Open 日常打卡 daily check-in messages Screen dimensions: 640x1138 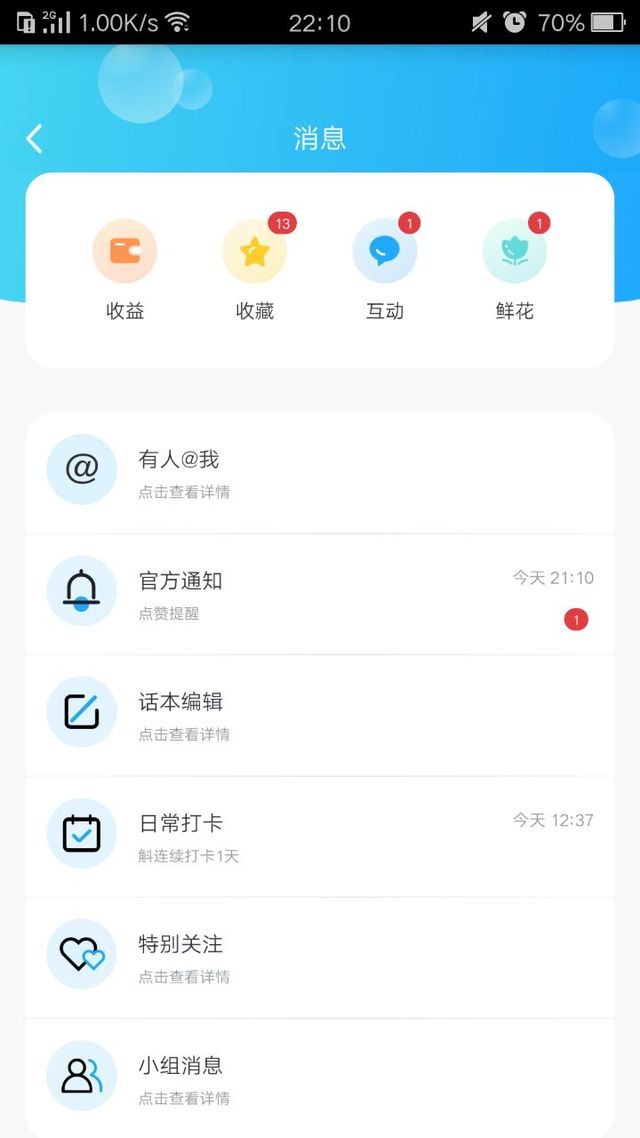coord(320,837)
